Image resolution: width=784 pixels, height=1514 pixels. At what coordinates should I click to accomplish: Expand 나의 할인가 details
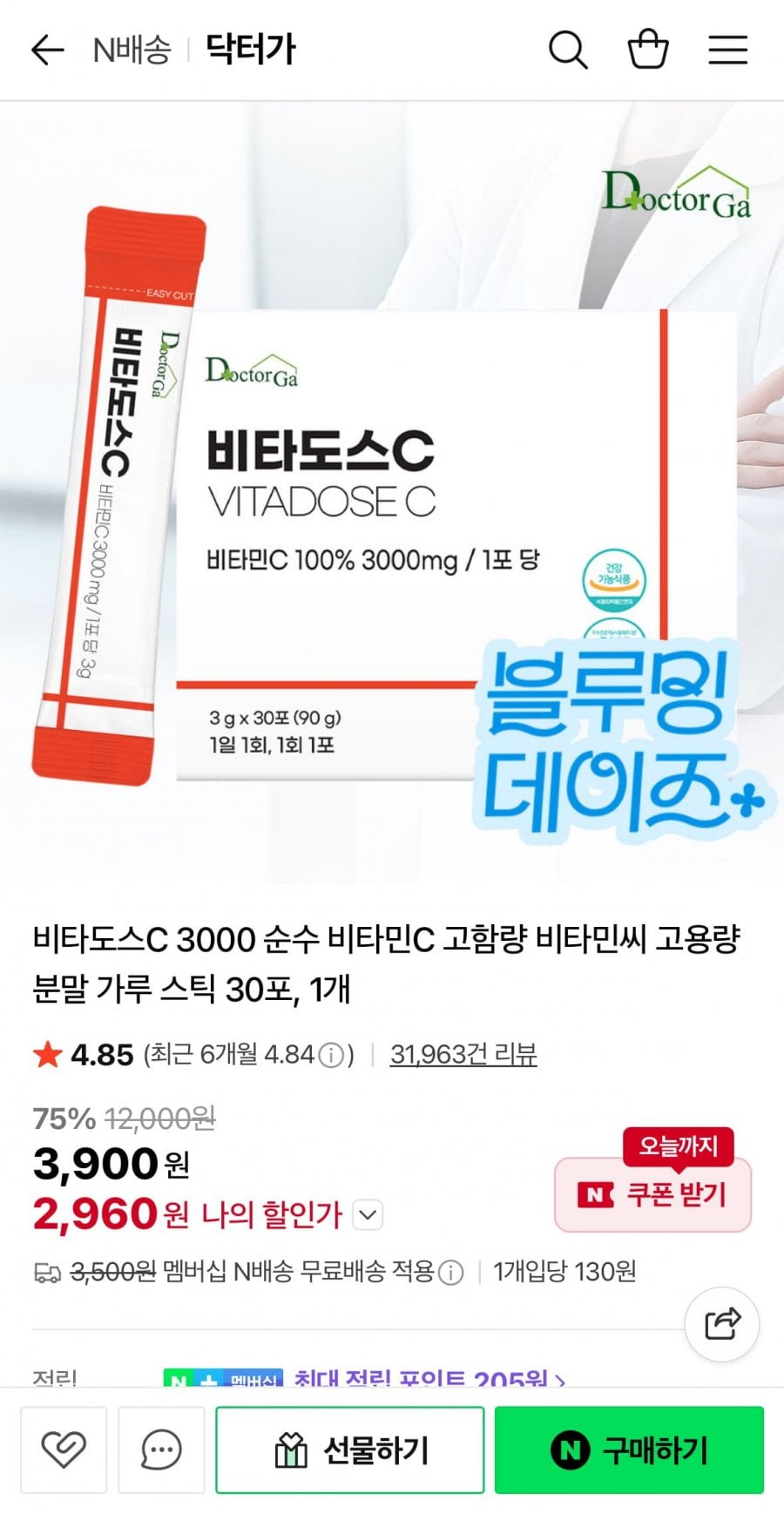[x=368, y=1214]
